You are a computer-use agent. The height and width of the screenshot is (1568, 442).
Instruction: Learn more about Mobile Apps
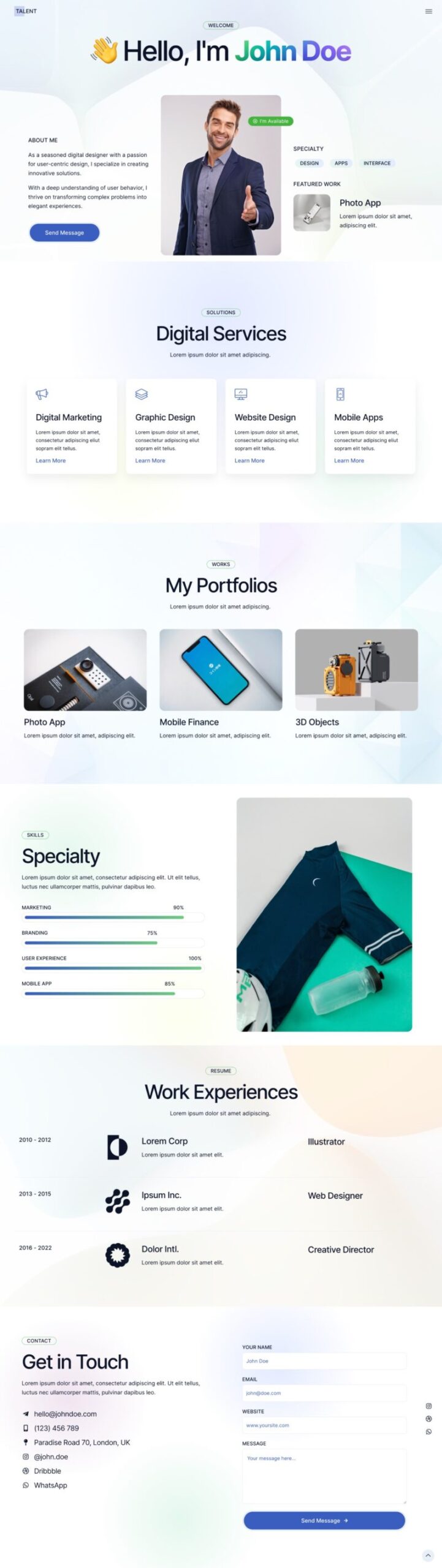349,461
